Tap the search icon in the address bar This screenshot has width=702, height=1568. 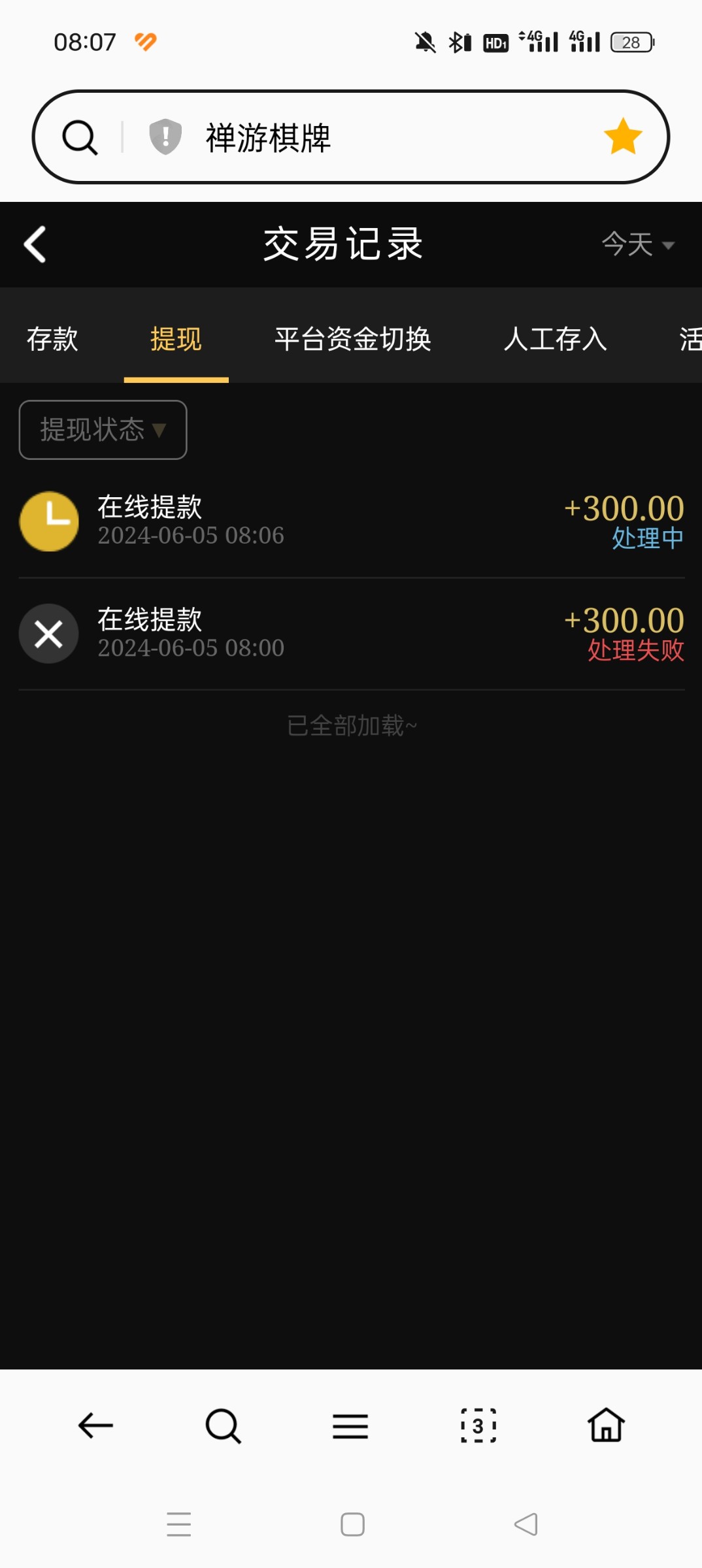[80, 137]
